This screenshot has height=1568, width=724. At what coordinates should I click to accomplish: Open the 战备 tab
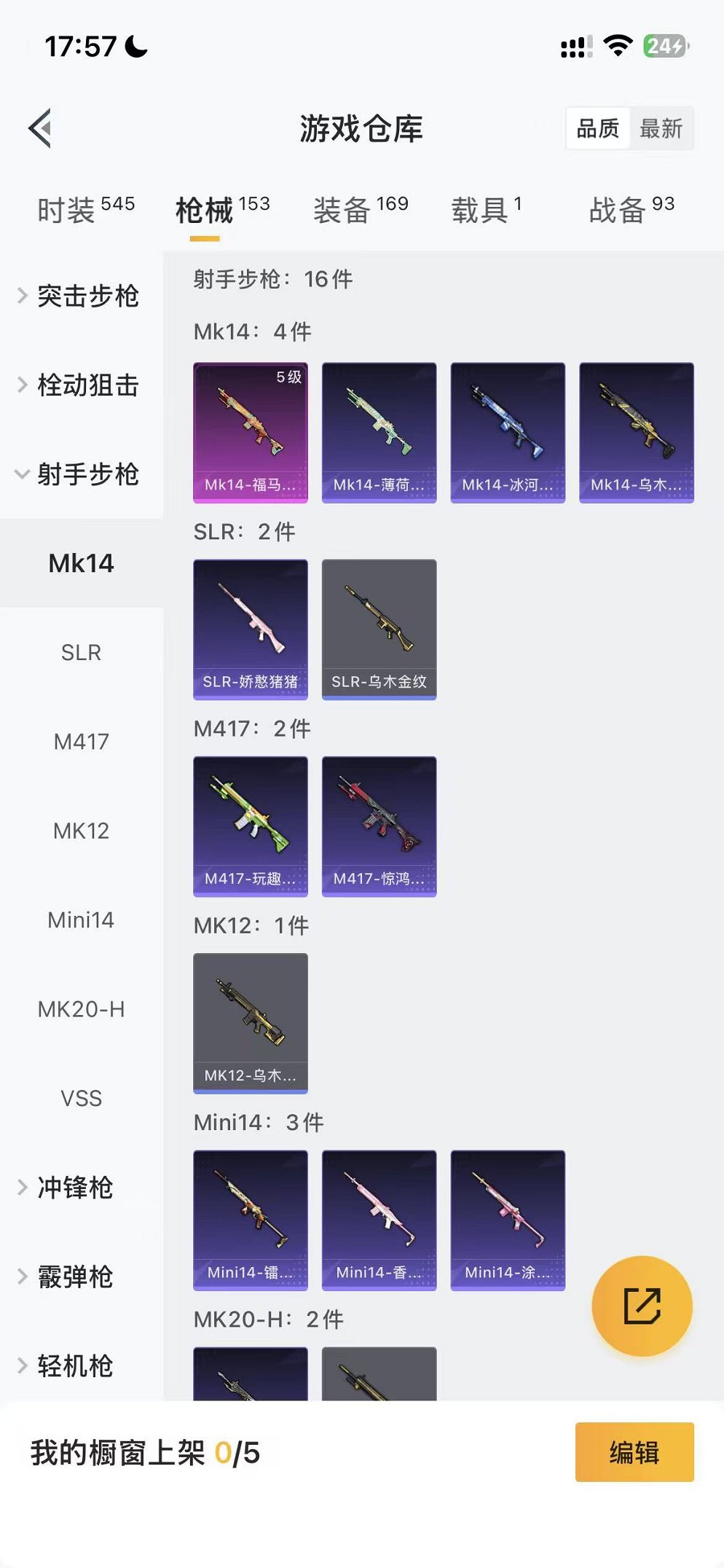(631, 210)
